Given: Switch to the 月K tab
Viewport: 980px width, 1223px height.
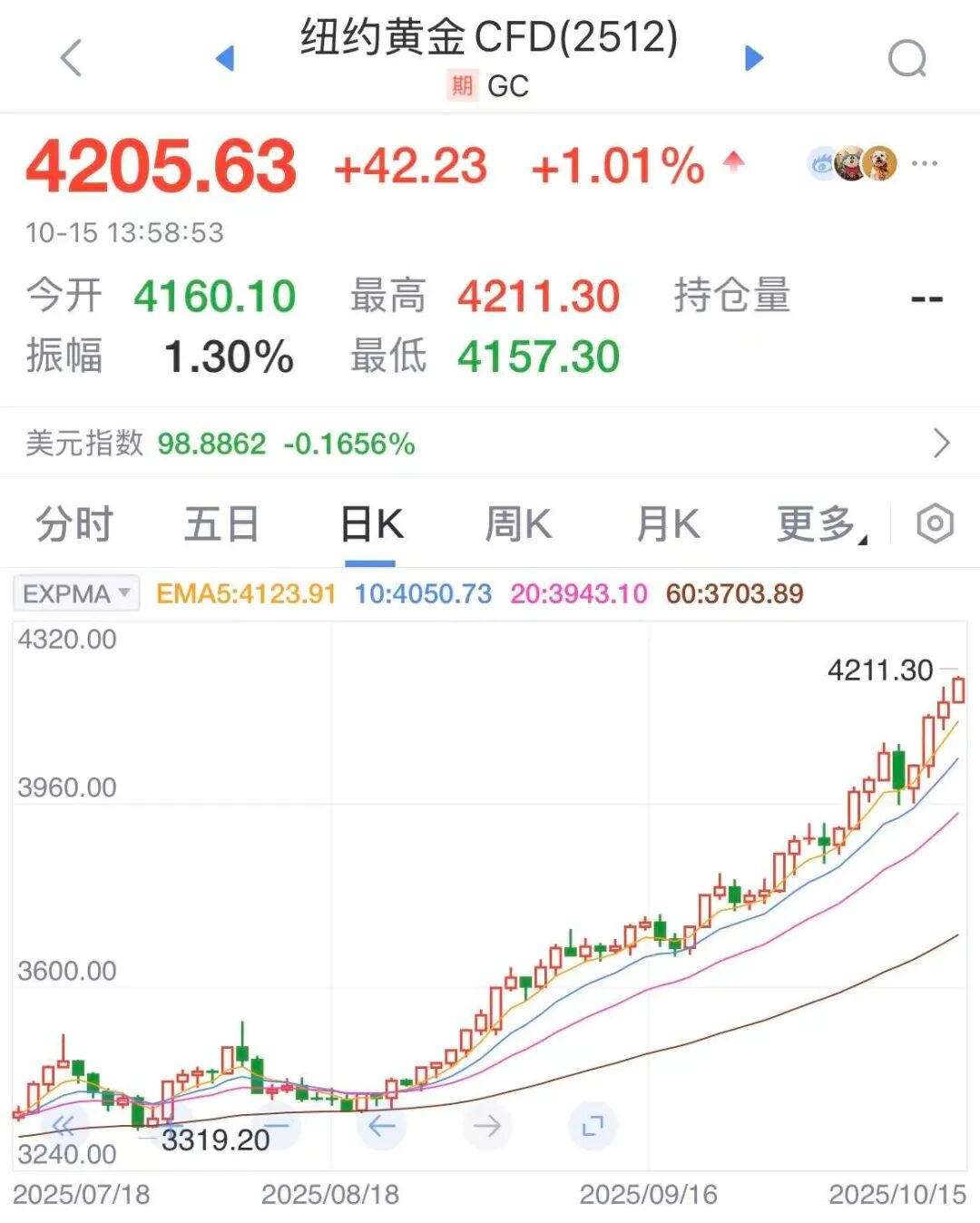Looking at the screenshot, I should pos(667,524).
